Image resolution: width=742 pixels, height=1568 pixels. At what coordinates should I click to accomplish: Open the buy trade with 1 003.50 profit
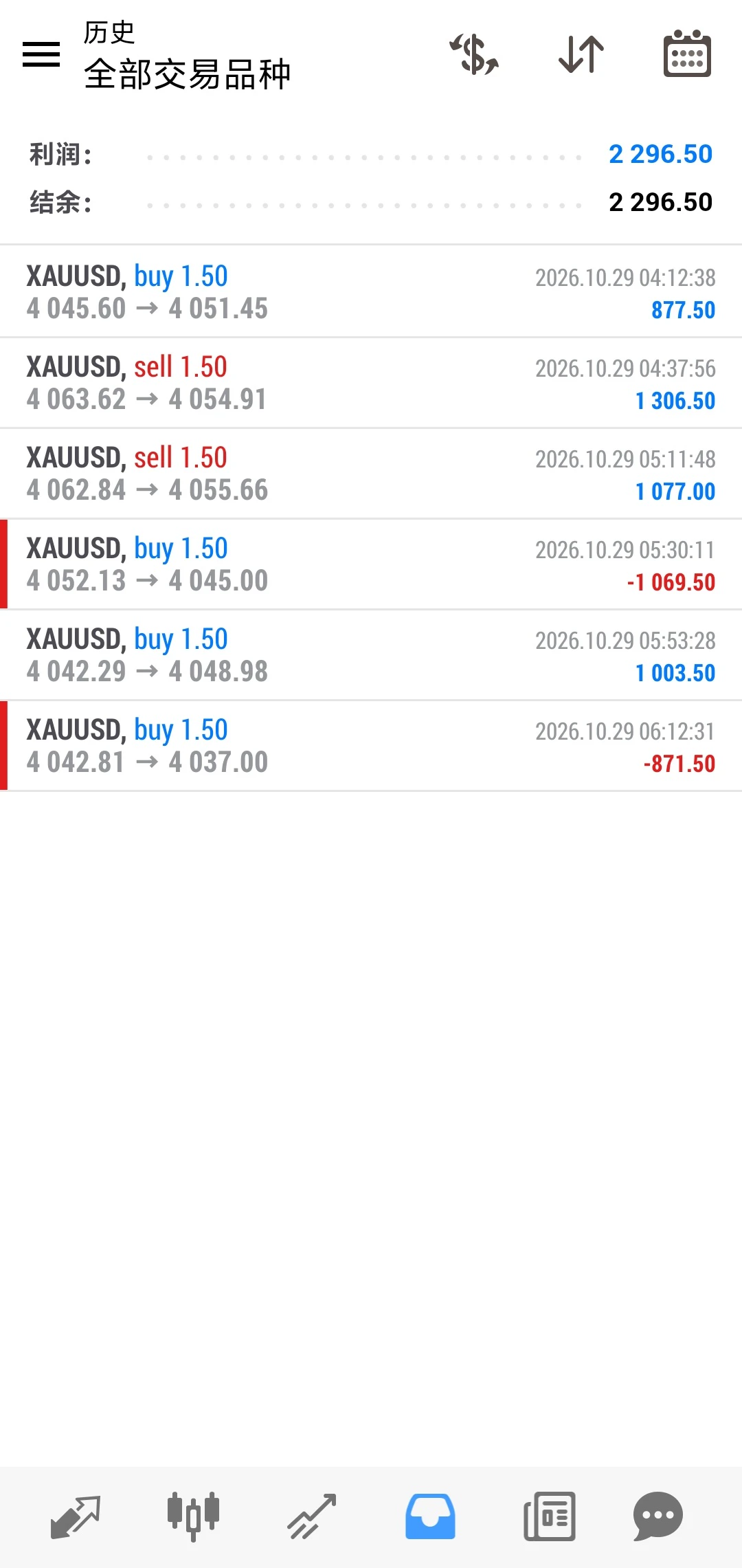[x=371, y=654]
